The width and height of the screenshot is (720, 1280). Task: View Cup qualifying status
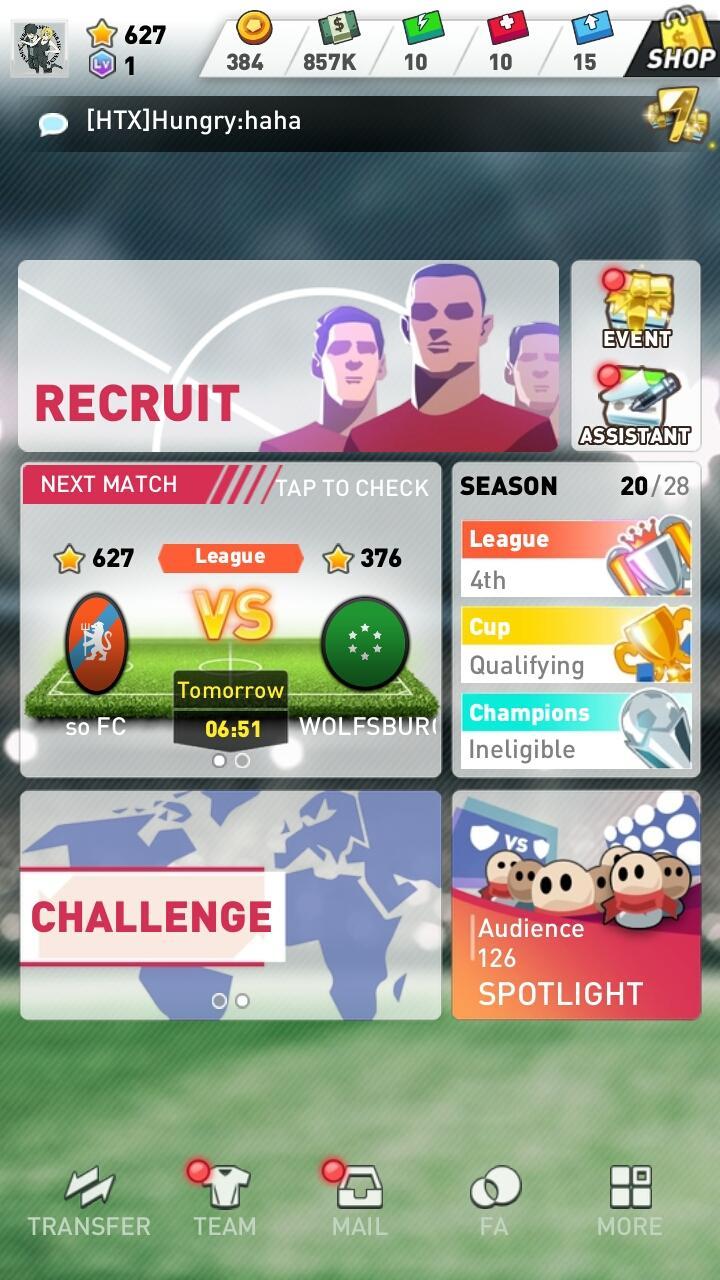(x=575, y=645)
